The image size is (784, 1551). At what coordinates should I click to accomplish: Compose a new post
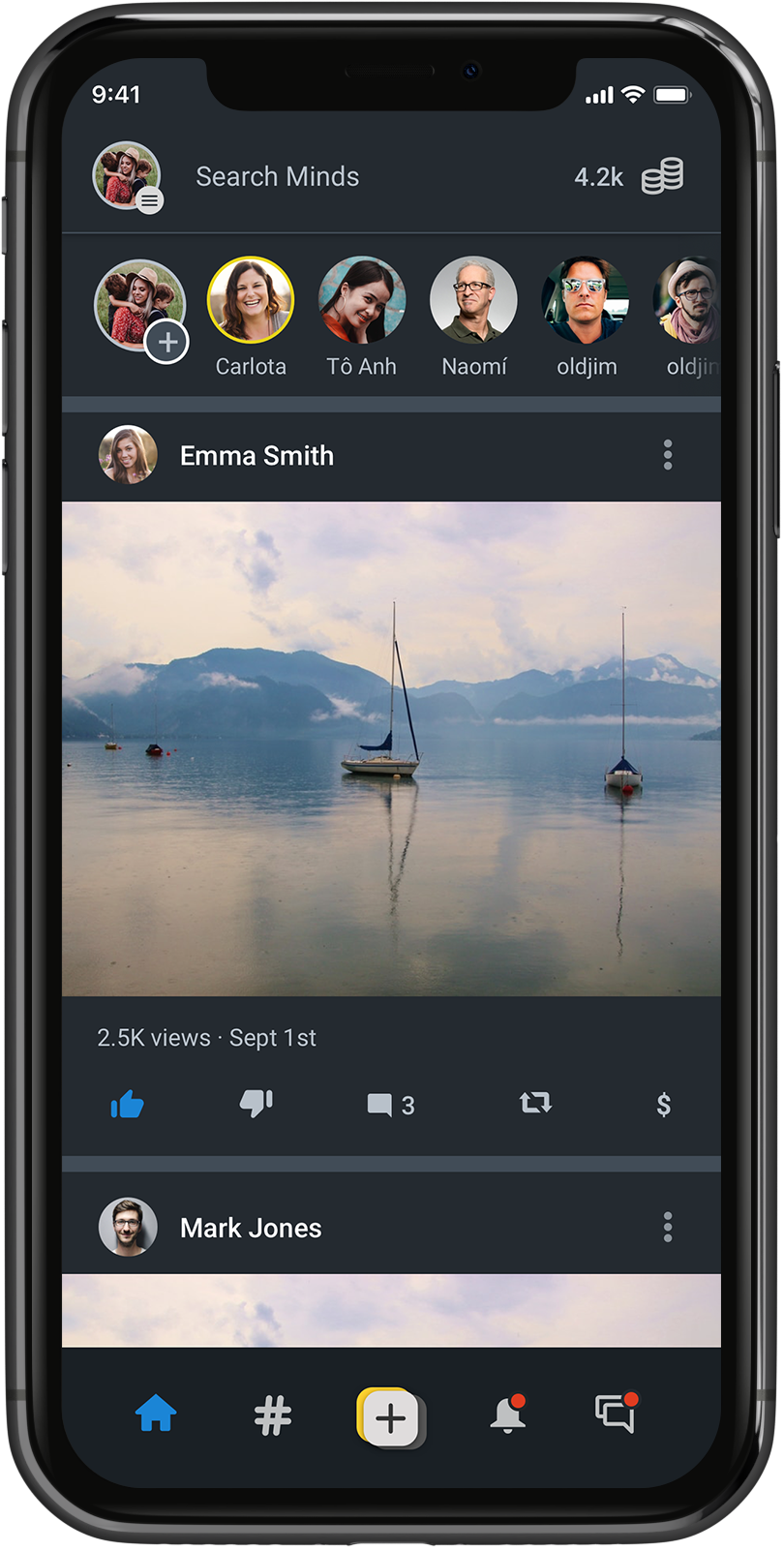coord(390,1418)
